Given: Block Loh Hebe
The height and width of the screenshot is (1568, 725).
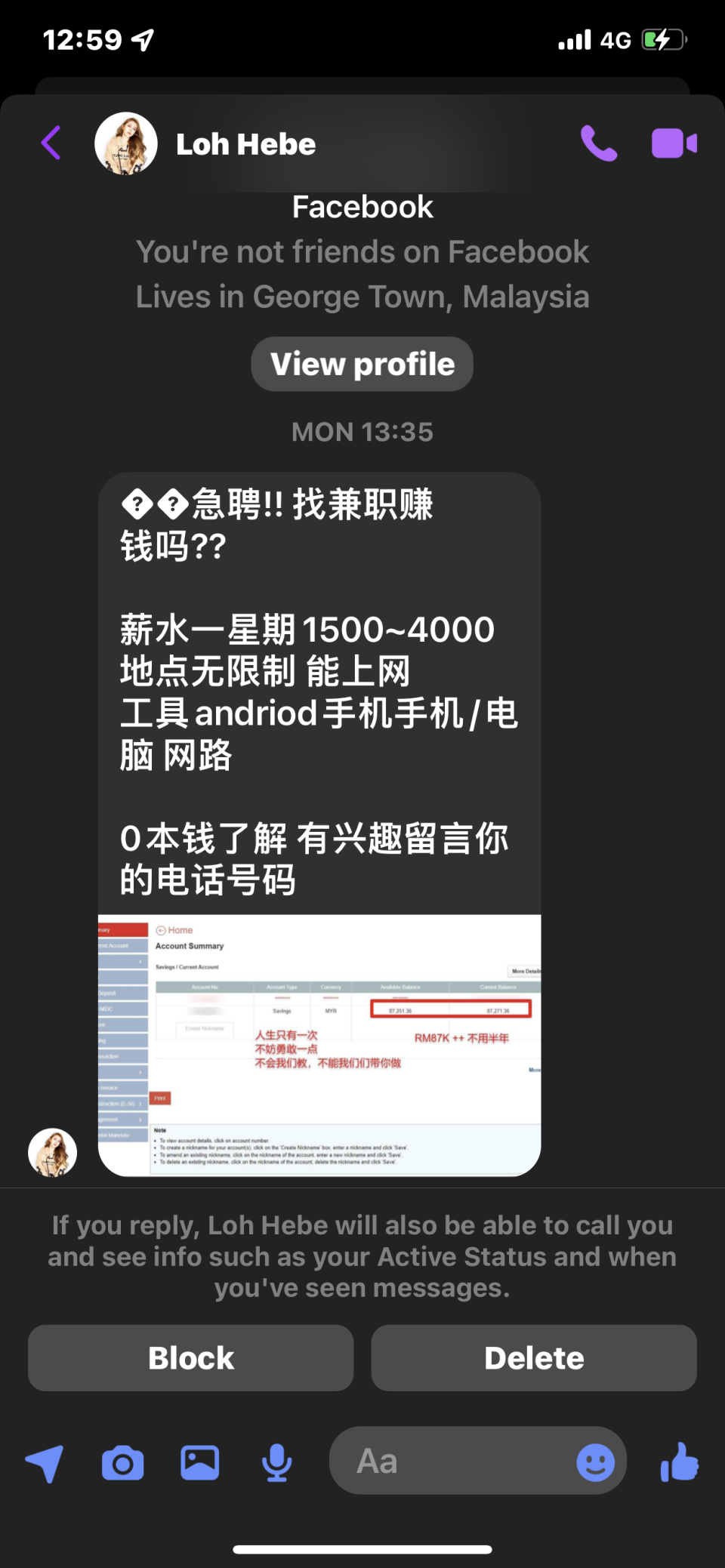Looking at the screenshot, I should (190, 1357).
